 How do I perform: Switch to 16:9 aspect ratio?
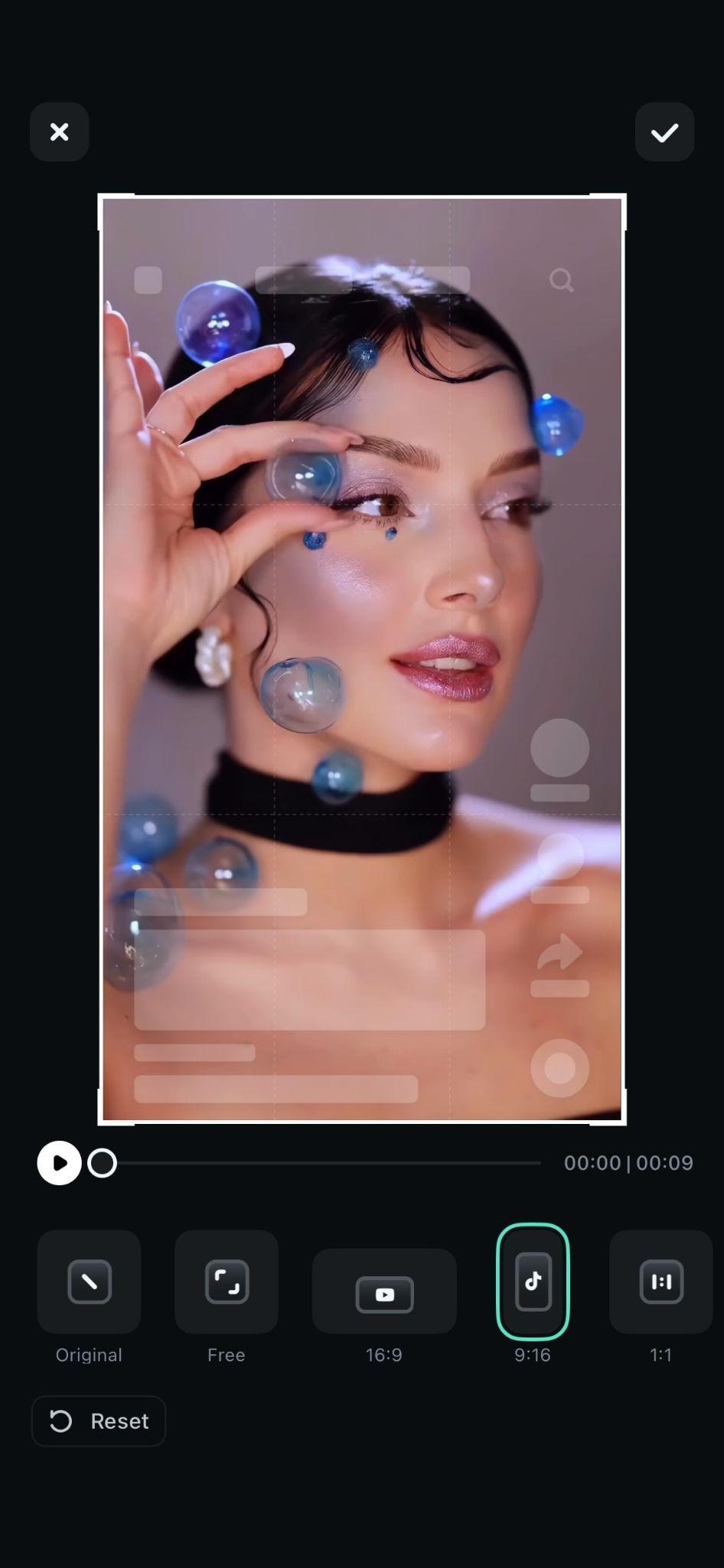[x=384, y=1292]
